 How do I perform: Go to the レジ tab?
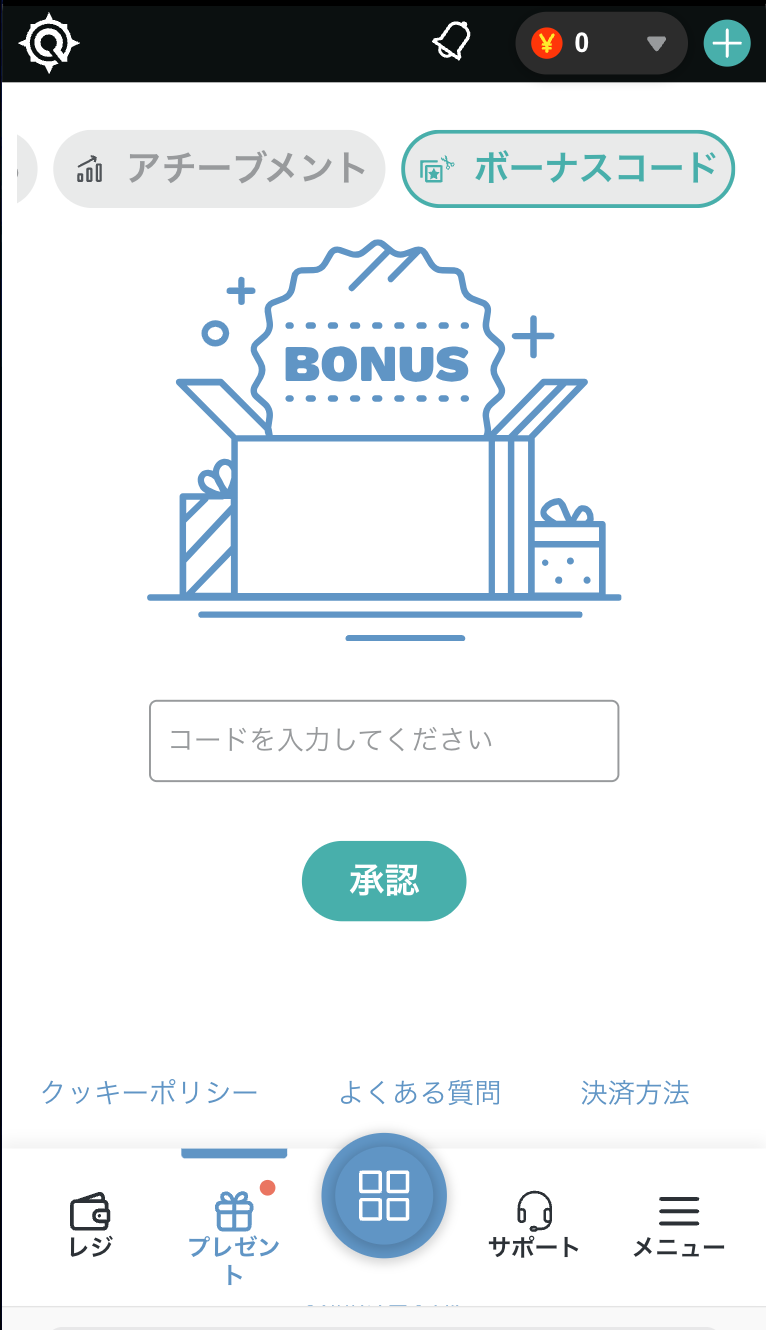(90, 1226)
